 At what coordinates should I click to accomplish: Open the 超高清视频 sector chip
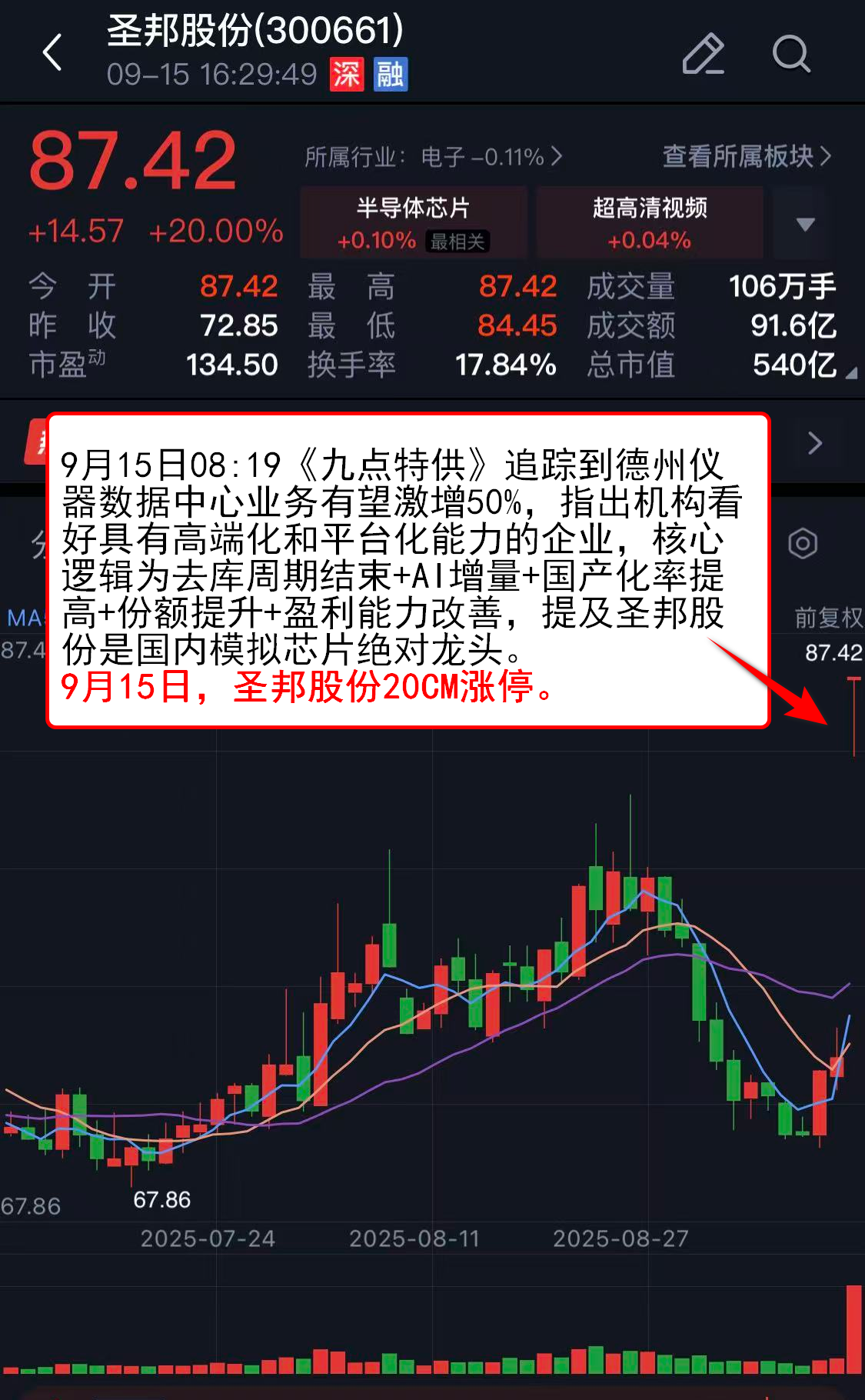tap(650, 222)
